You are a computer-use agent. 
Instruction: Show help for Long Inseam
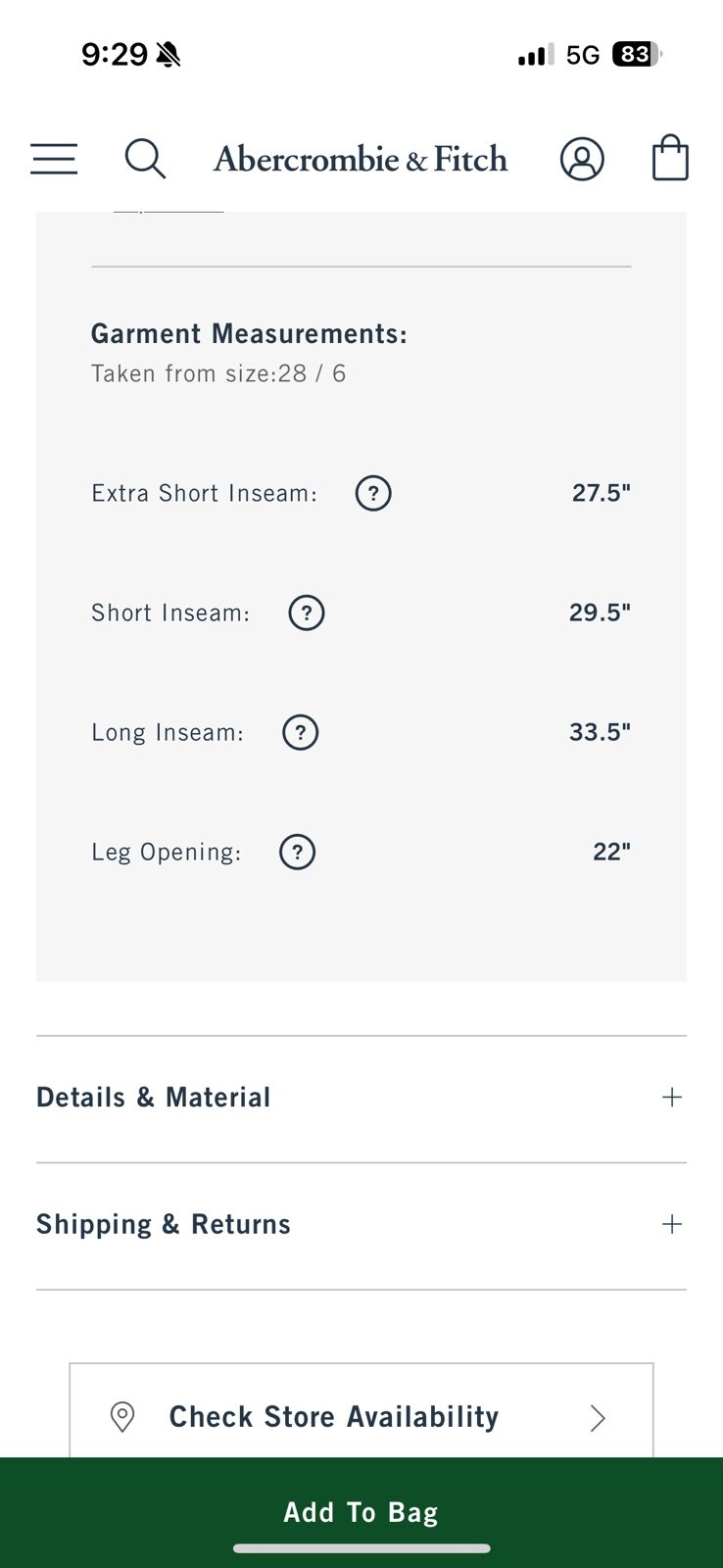[x=301, y=732]
